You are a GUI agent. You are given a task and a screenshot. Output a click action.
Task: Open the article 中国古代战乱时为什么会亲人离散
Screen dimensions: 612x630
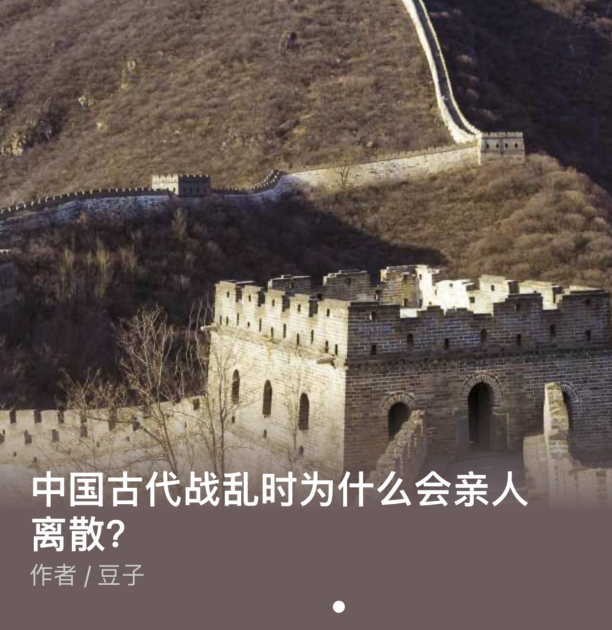pos(280,514)
